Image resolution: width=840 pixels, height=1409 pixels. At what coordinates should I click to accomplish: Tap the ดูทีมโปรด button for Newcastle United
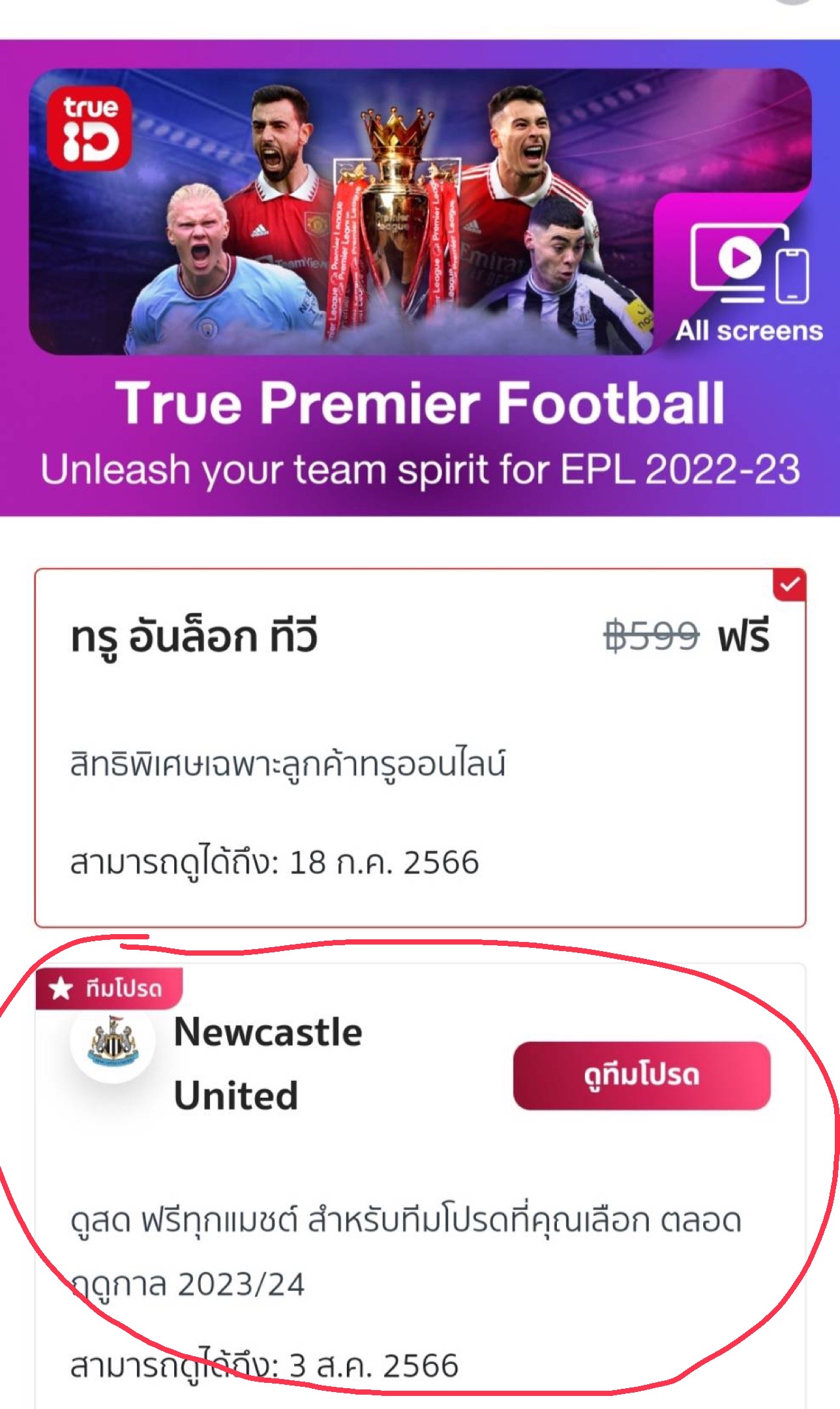point(642,1075)
